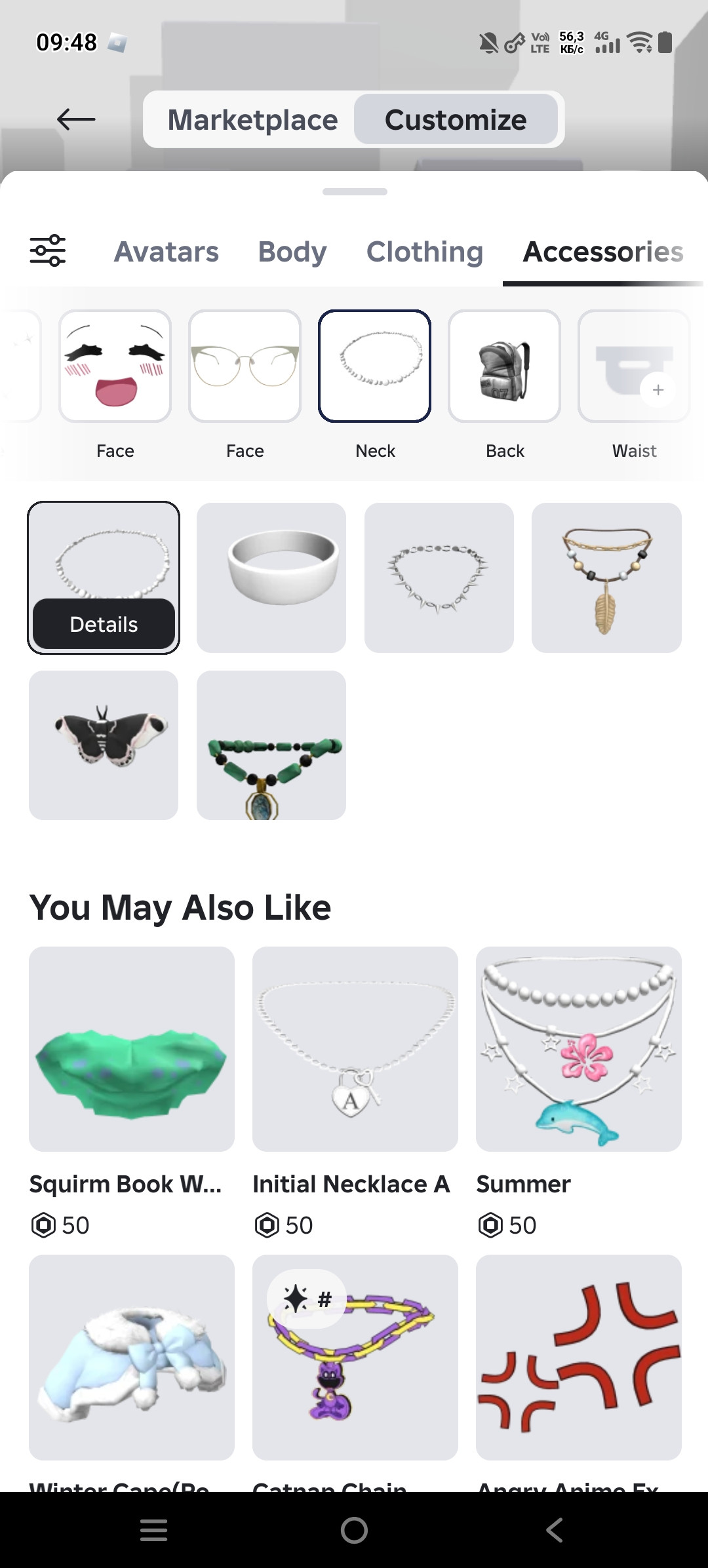Open the Clothing tab

425,252
